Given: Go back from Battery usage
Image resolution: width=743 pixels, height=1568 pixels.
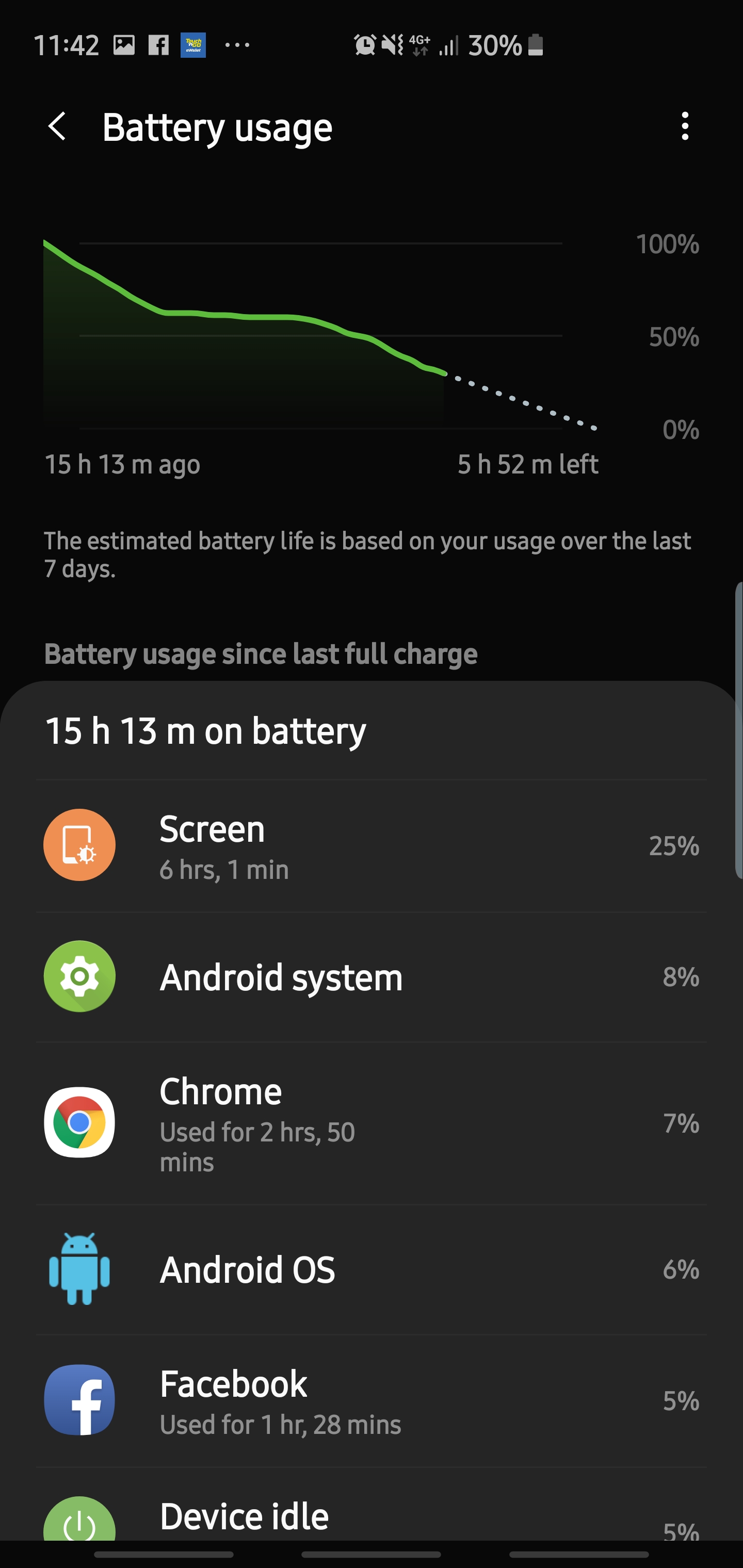Looking at the screenshot, I should [57, 126].
